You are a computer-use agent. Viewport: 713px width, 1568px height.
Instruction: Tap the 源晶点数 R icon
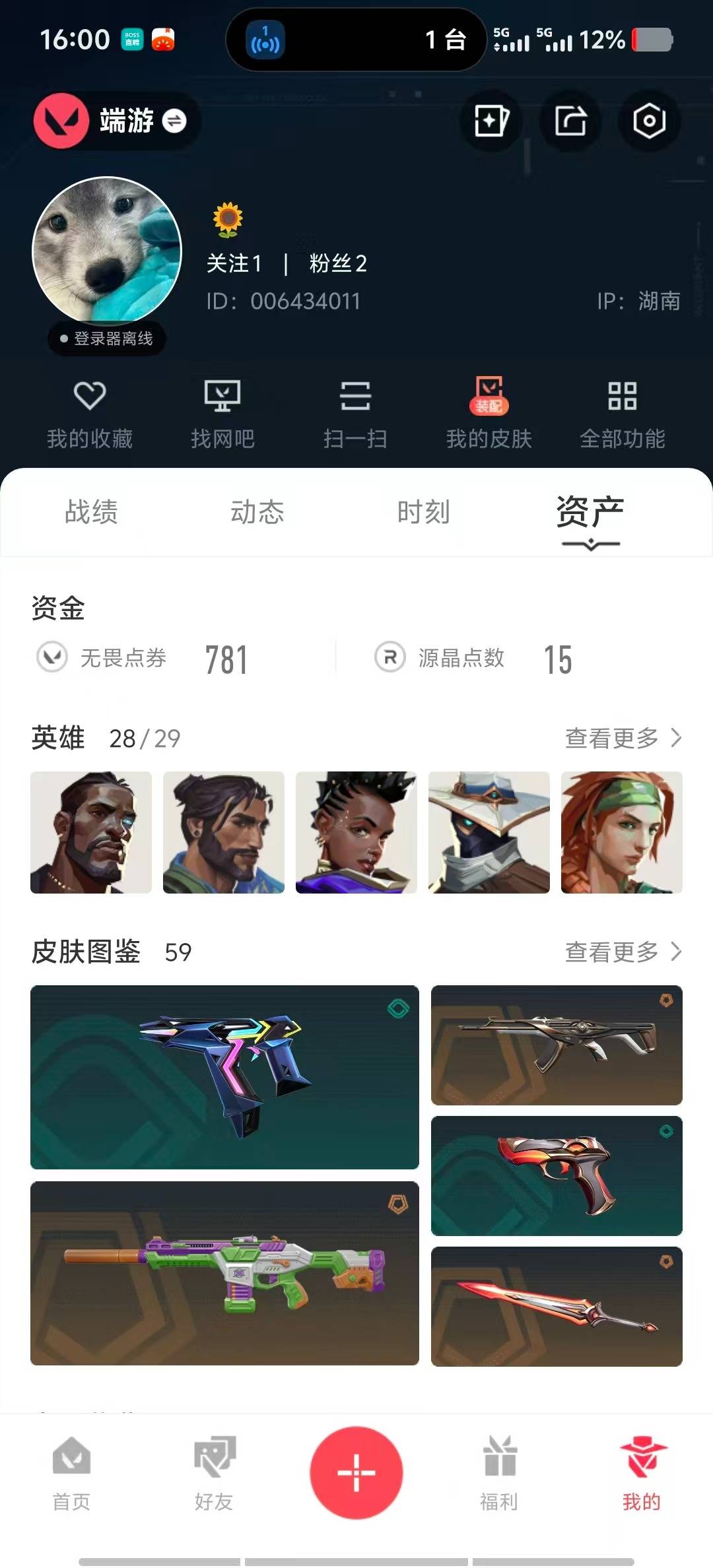(390, 657)
